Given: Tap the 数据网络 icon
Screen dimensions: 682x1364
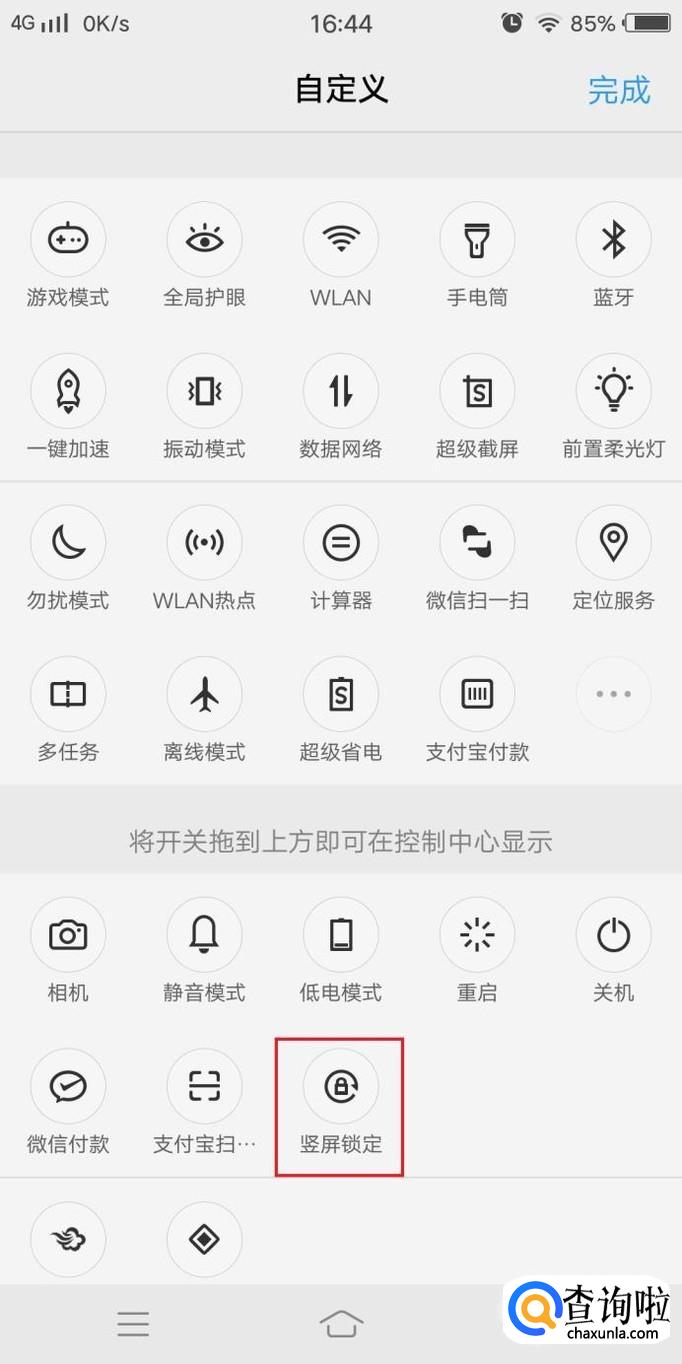Looking at the screenshot, I should point(341,391).
